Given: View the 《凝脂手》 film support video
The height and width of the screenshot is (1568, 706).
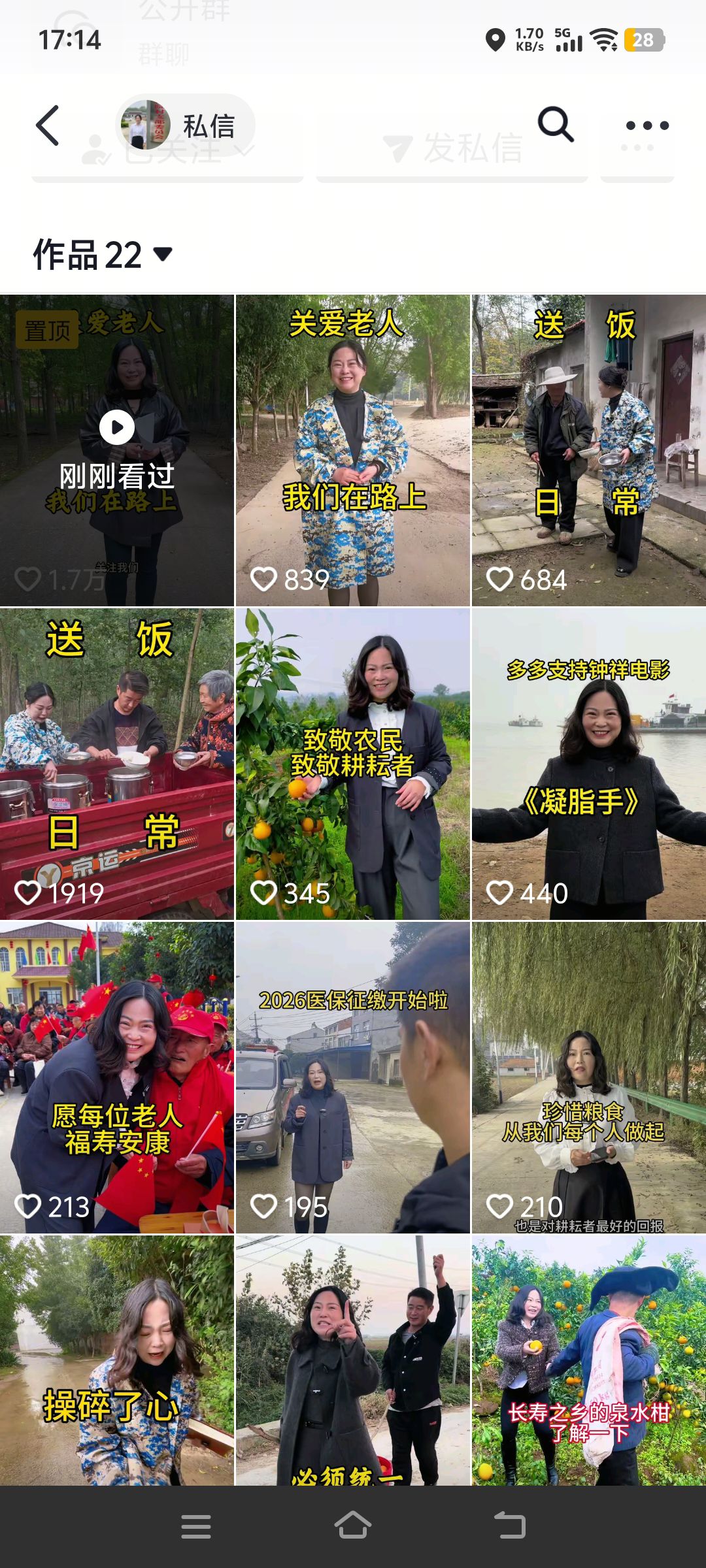Looking at the screenshot, I should click(589, 764).
